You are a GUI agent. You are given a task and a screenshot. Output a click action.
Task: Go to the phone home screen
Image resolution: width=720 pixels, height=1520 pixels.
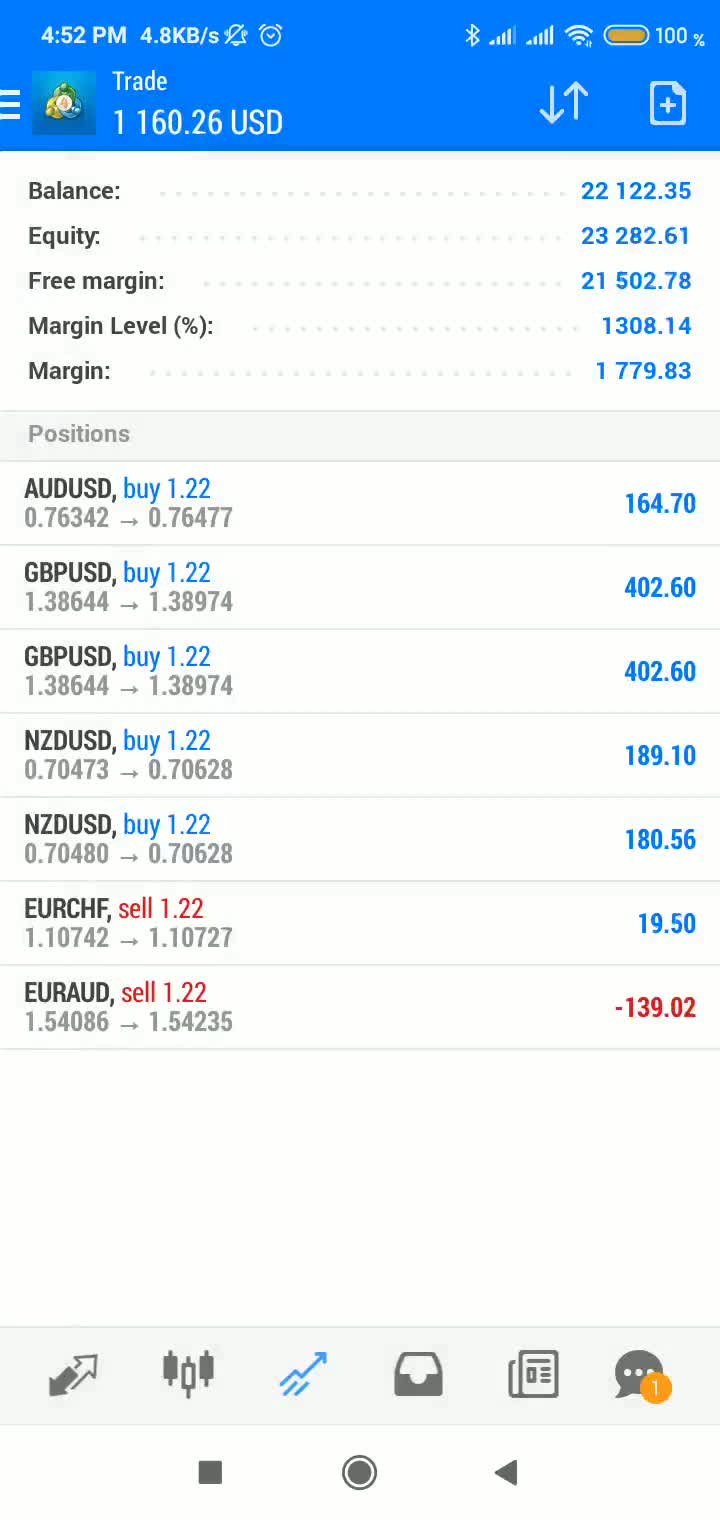(x=359, y=1472)
